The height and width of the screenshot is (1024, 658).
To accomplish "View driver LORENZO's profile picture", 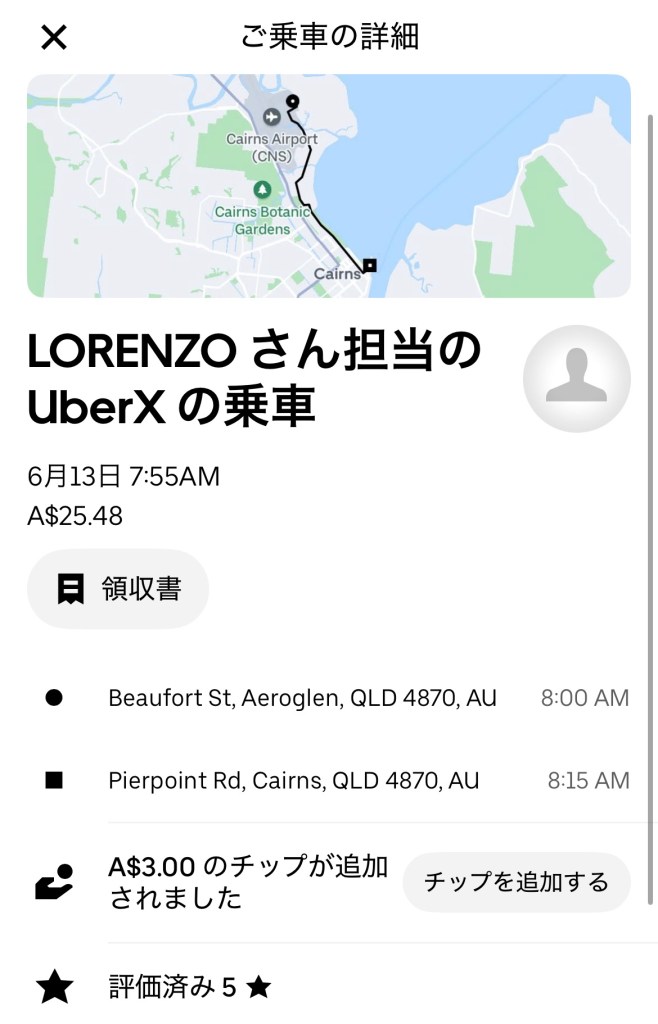I will pos(577,379).
